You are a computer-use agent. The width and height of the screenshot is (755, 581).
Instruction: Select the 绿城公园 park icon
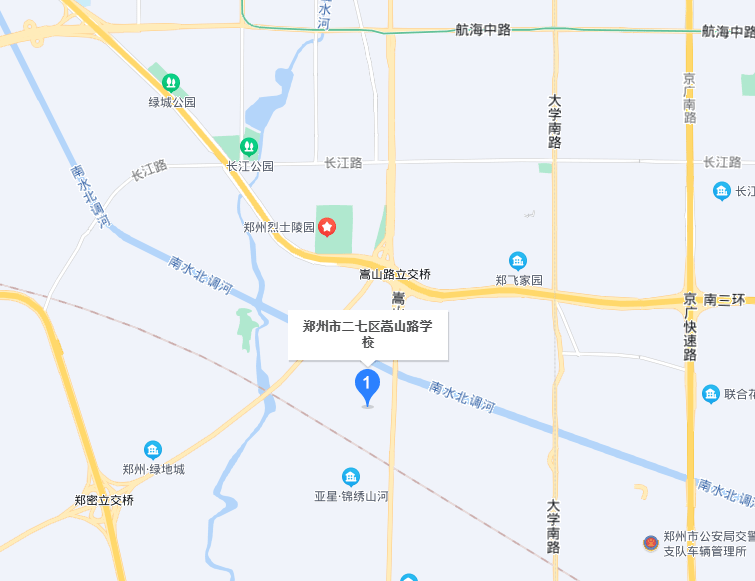click(x=171, y=82)
